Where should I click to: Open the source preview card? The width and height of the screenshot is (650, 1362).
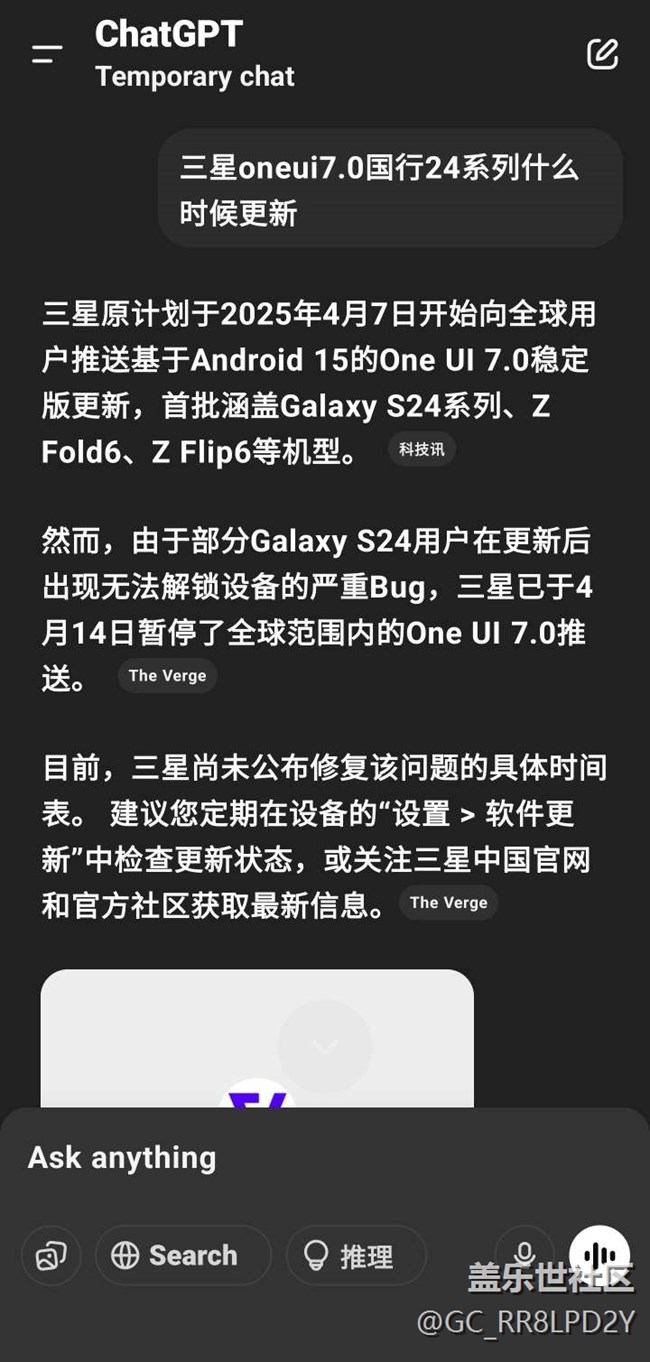click(257, 1038)
